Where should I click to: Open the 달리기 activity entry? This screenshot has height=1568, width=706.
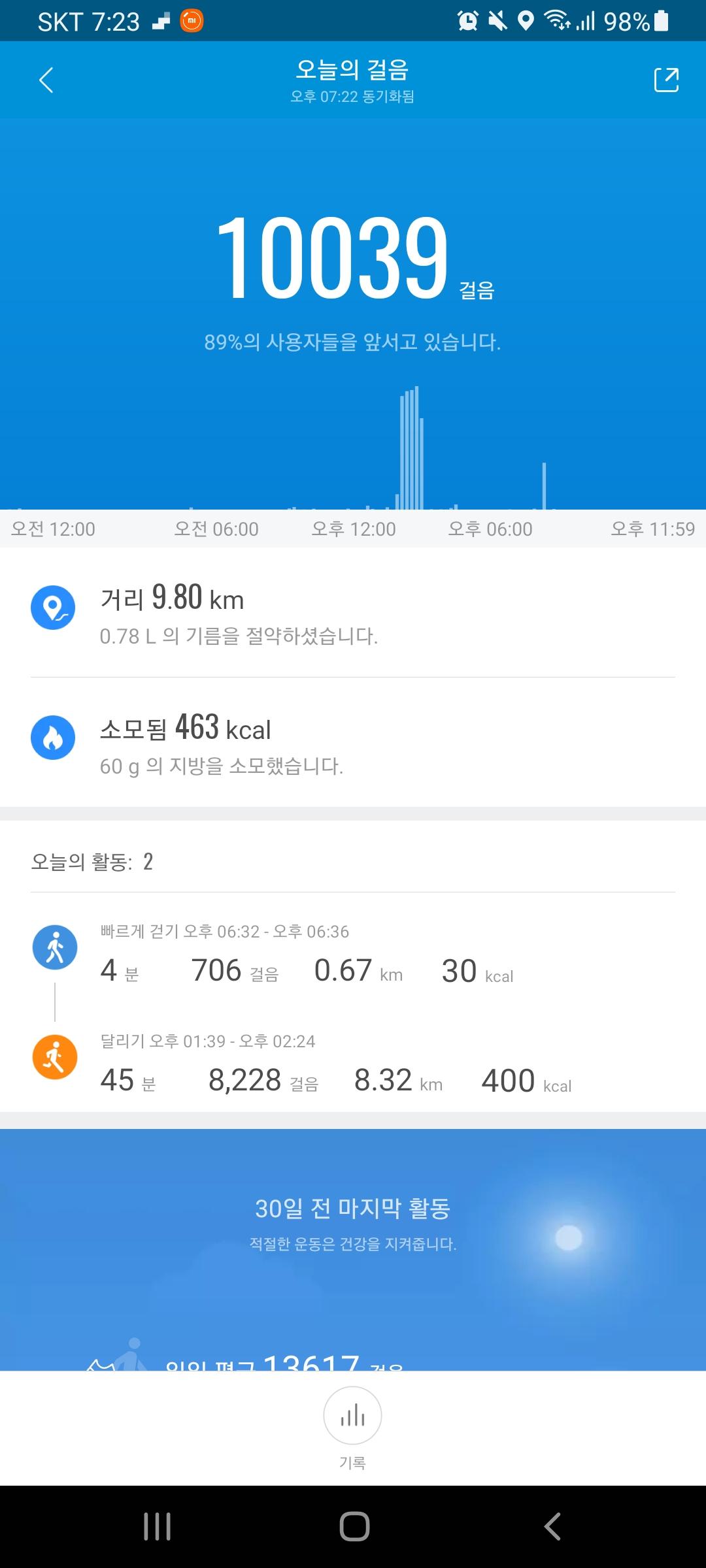pyautogui.click(x=353, y=1065)
